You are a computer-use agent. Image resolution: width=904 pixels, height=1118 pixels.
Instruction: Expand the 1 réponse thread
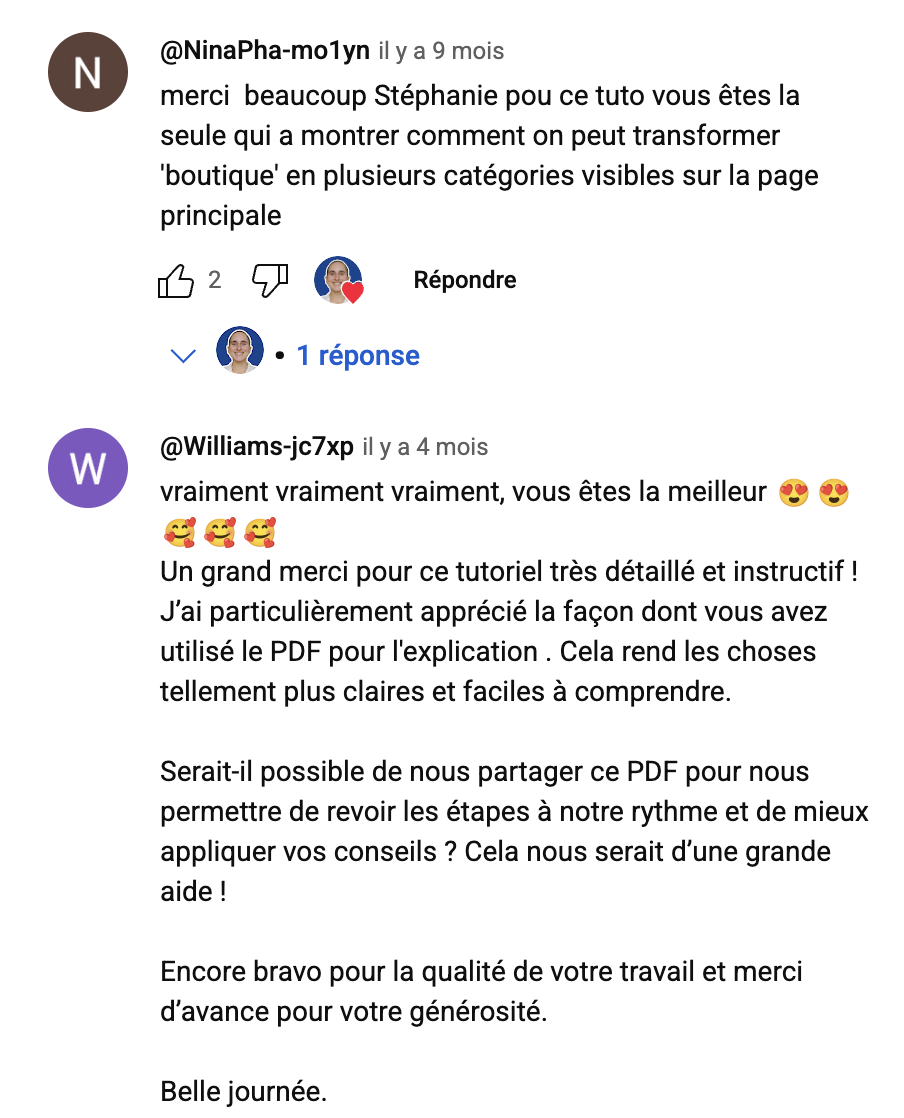[357, 356]
